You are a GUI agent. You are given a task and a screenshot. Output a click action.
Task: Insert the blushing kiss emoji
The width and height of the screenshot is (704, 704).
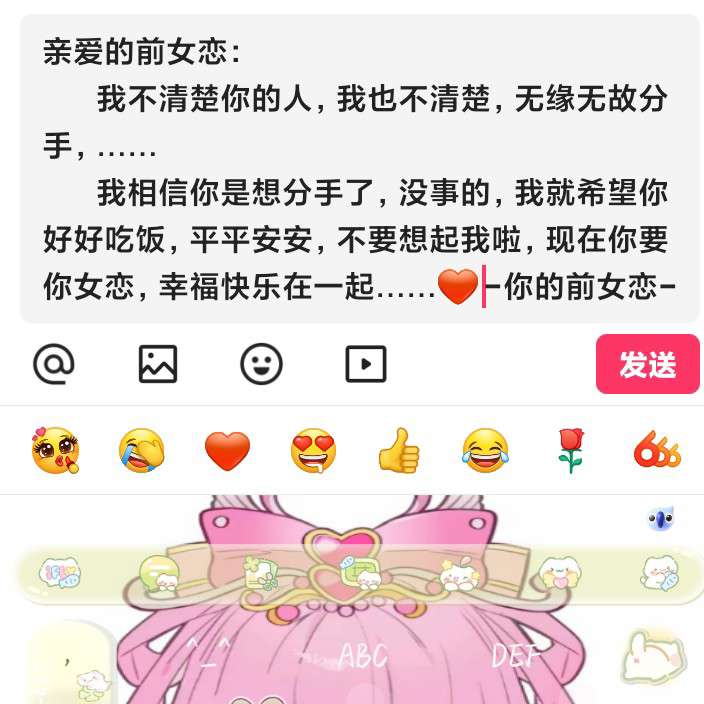click(x=56, y=451)
